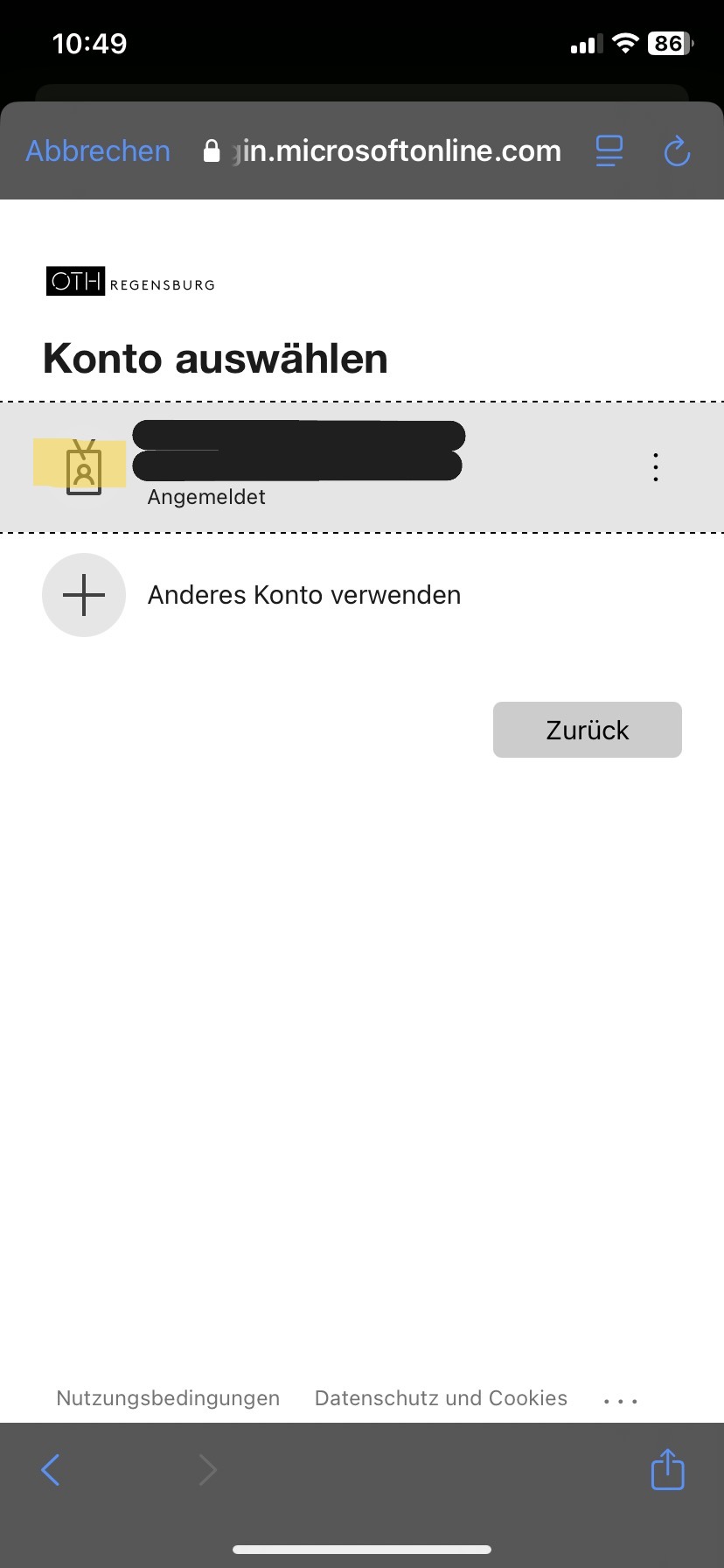The height and width of the screenshot is (1568, 724).
Task: Select the signed-in account marked Angemeldet
Action: pos(297,467)
